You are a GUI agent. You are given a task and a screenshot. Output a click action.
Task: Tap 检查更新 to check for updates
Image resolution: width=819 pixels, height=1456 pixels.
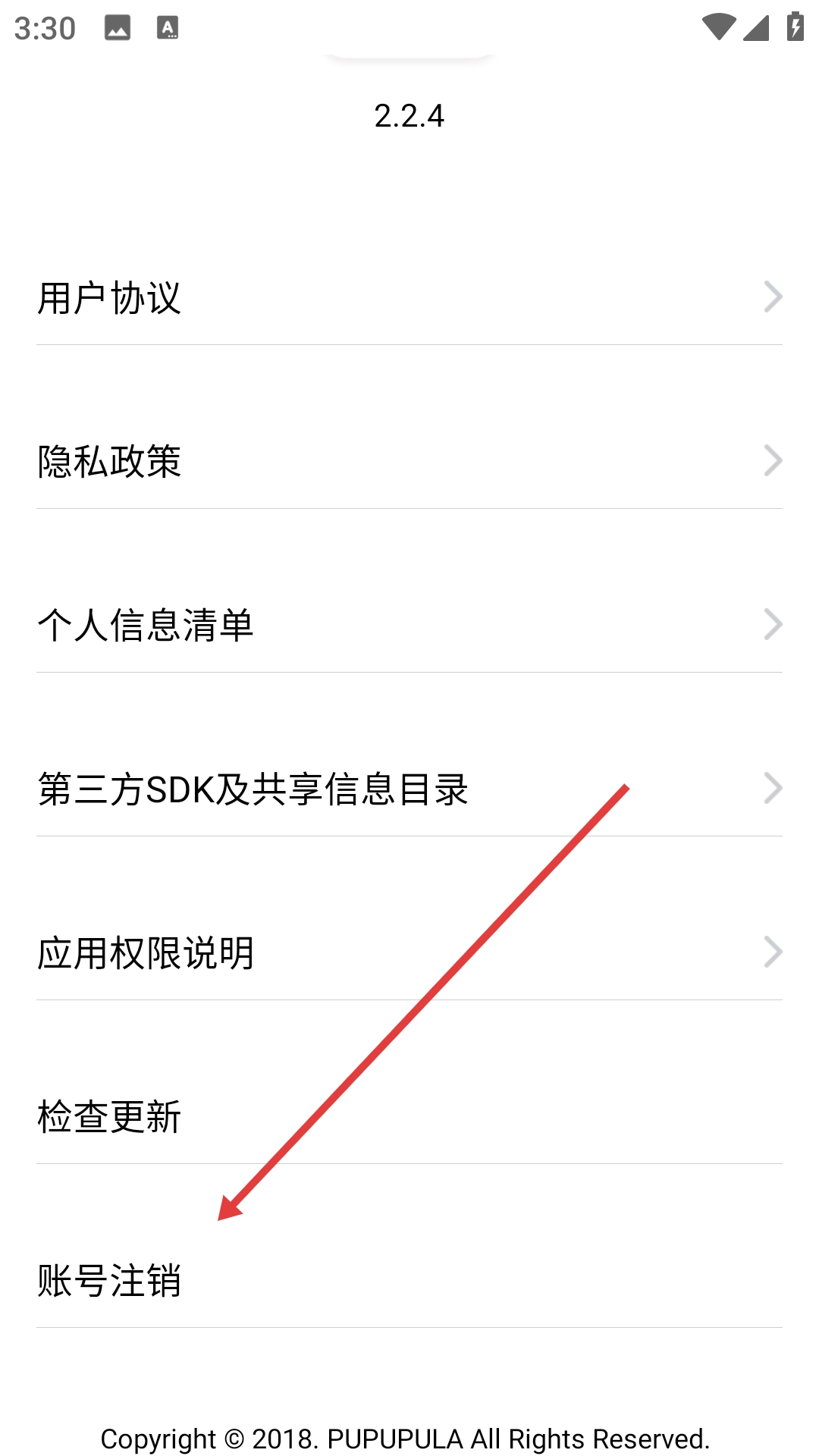point(409,1116)
